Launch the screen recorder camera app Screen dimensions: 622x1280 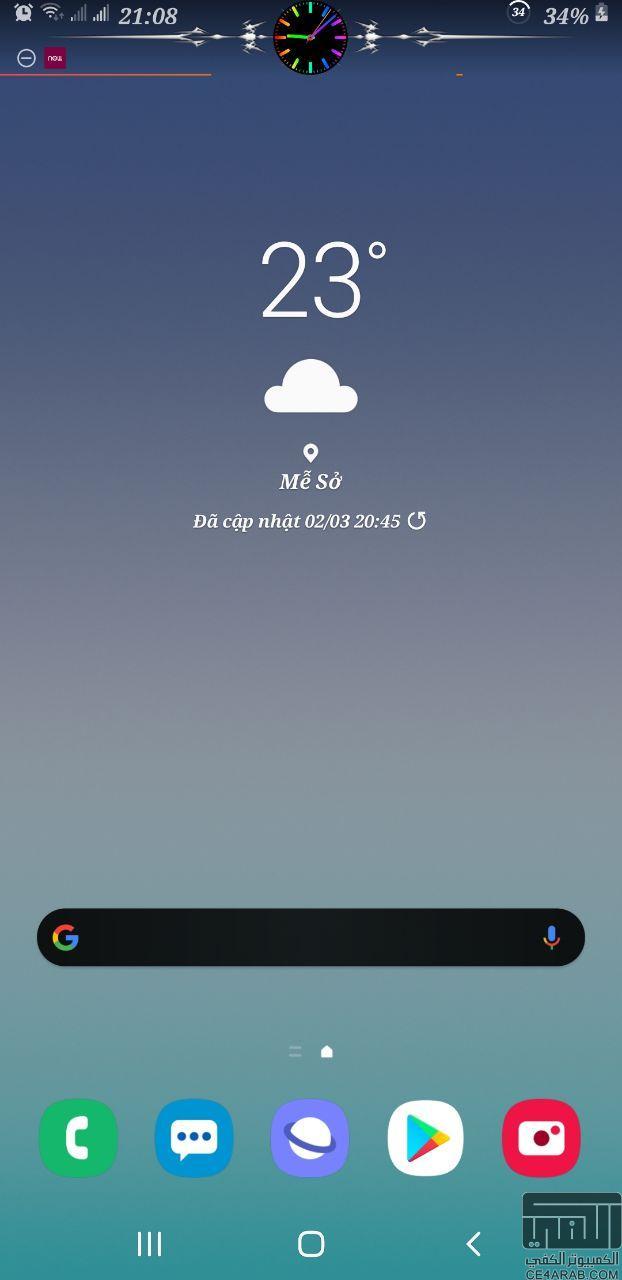pyautogui.click(x=541, y=1138)
